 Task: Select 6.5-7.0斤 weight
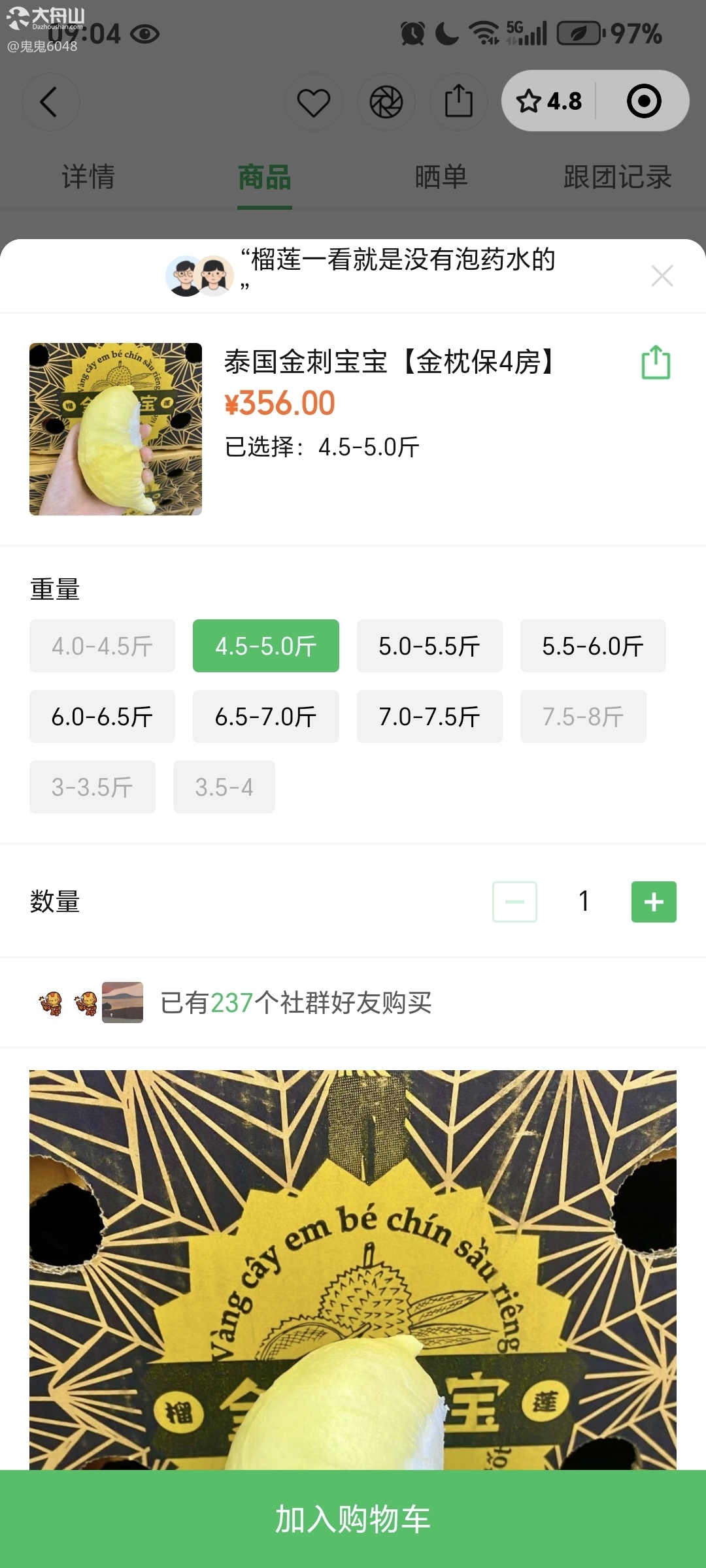point(265,717)
